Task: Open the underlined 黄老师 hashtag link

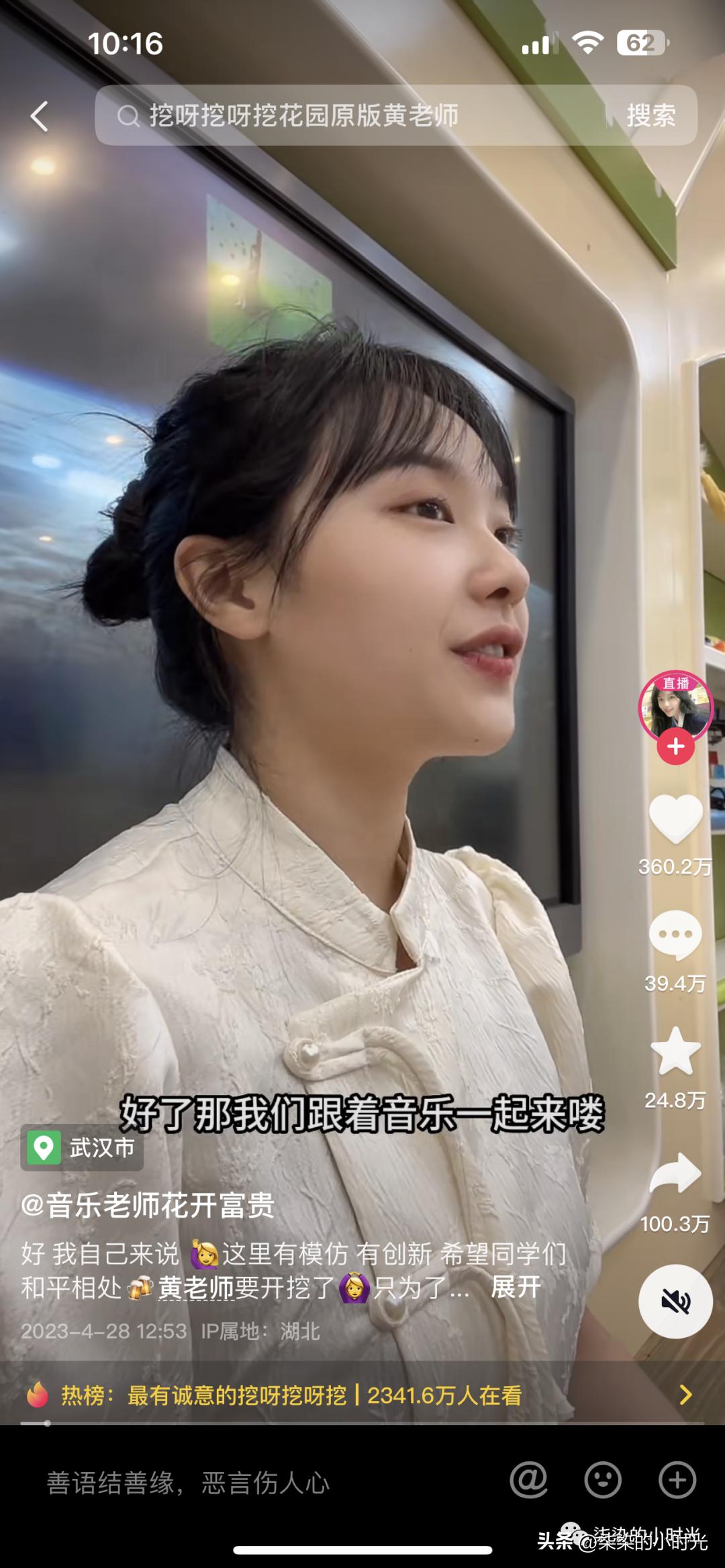Action: [x=195, y=1288]
